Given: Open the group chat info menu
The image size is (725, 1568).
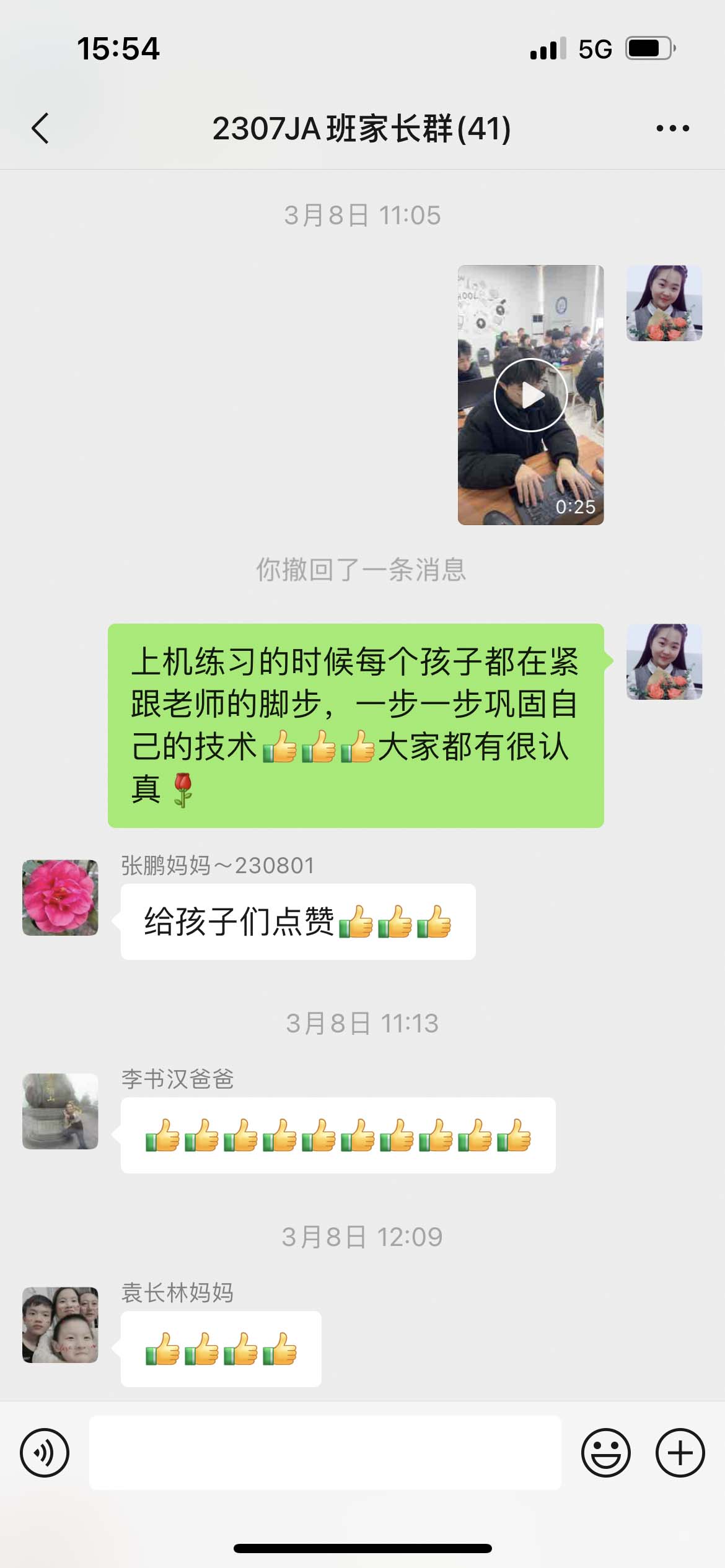Looking at the screenshot, I should (x=672, y=129).
